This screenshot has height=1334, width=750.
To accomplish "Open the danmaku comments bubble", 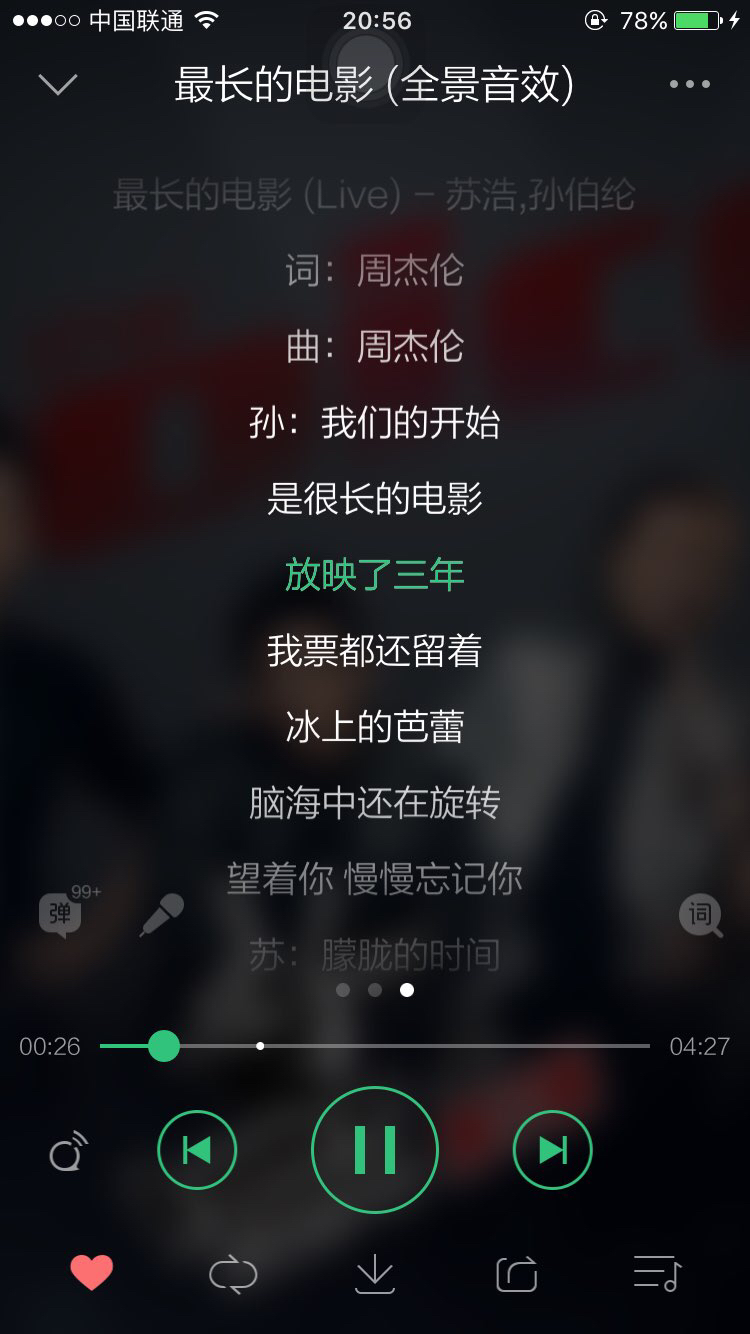I will pyautogui.click(x=62, y=913).
